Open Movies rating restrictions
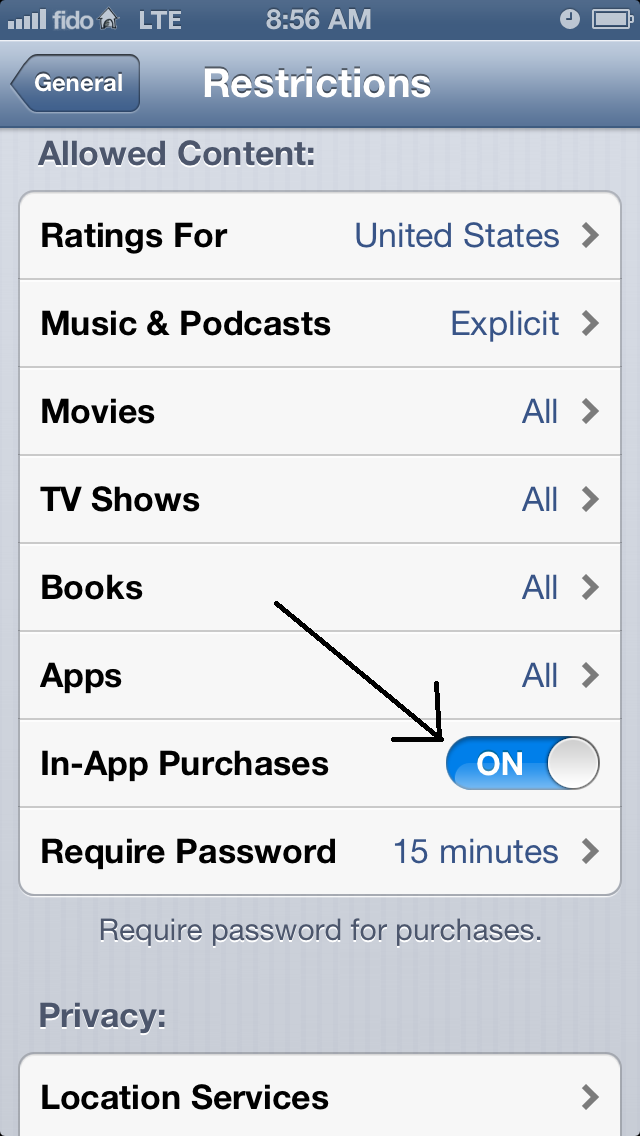Screen dimensions: 640x1136 pos(320,412)
